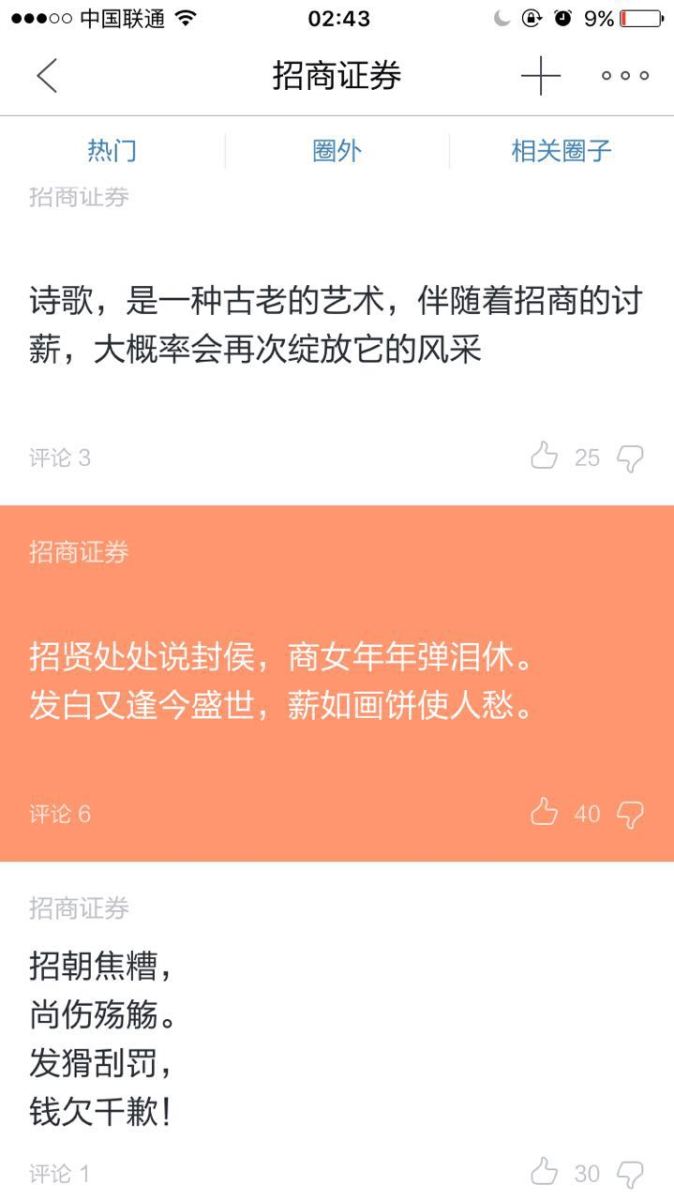Like the post with 25 likes
Viewport: 674px width, 1200px height.
[x=544, y=457]
